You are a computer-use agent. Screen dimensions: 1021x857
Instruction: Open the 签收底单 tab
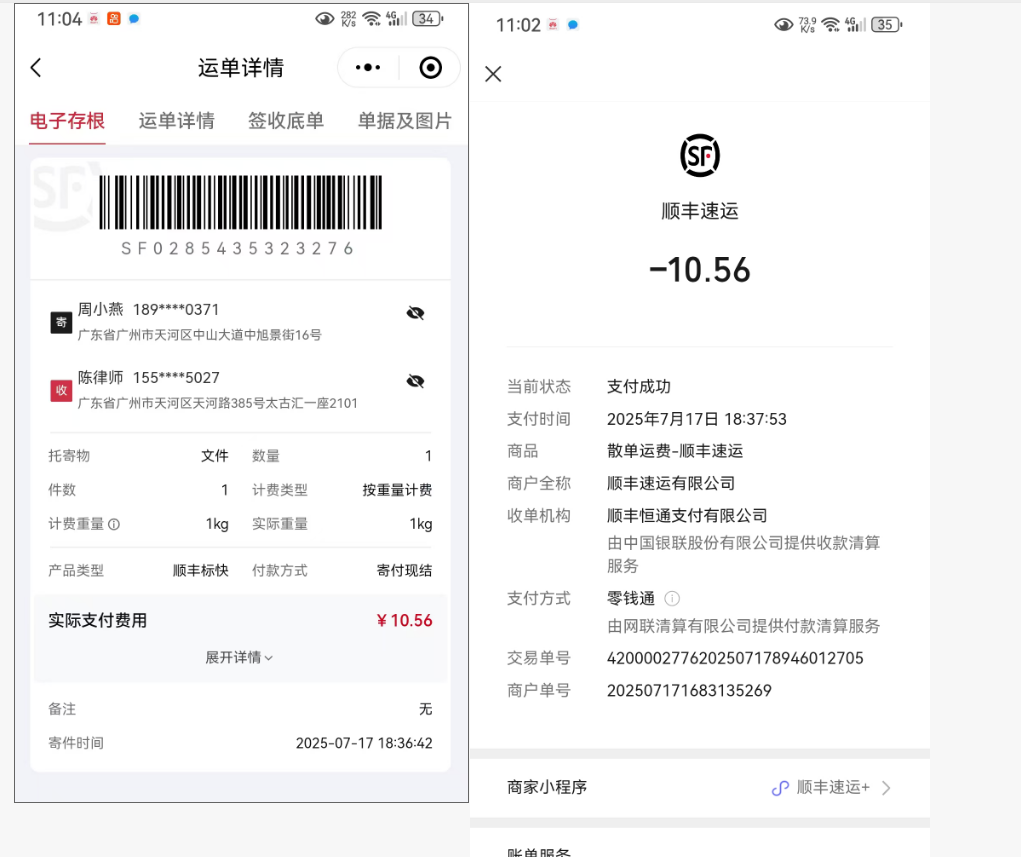click(x=286, y=121)
